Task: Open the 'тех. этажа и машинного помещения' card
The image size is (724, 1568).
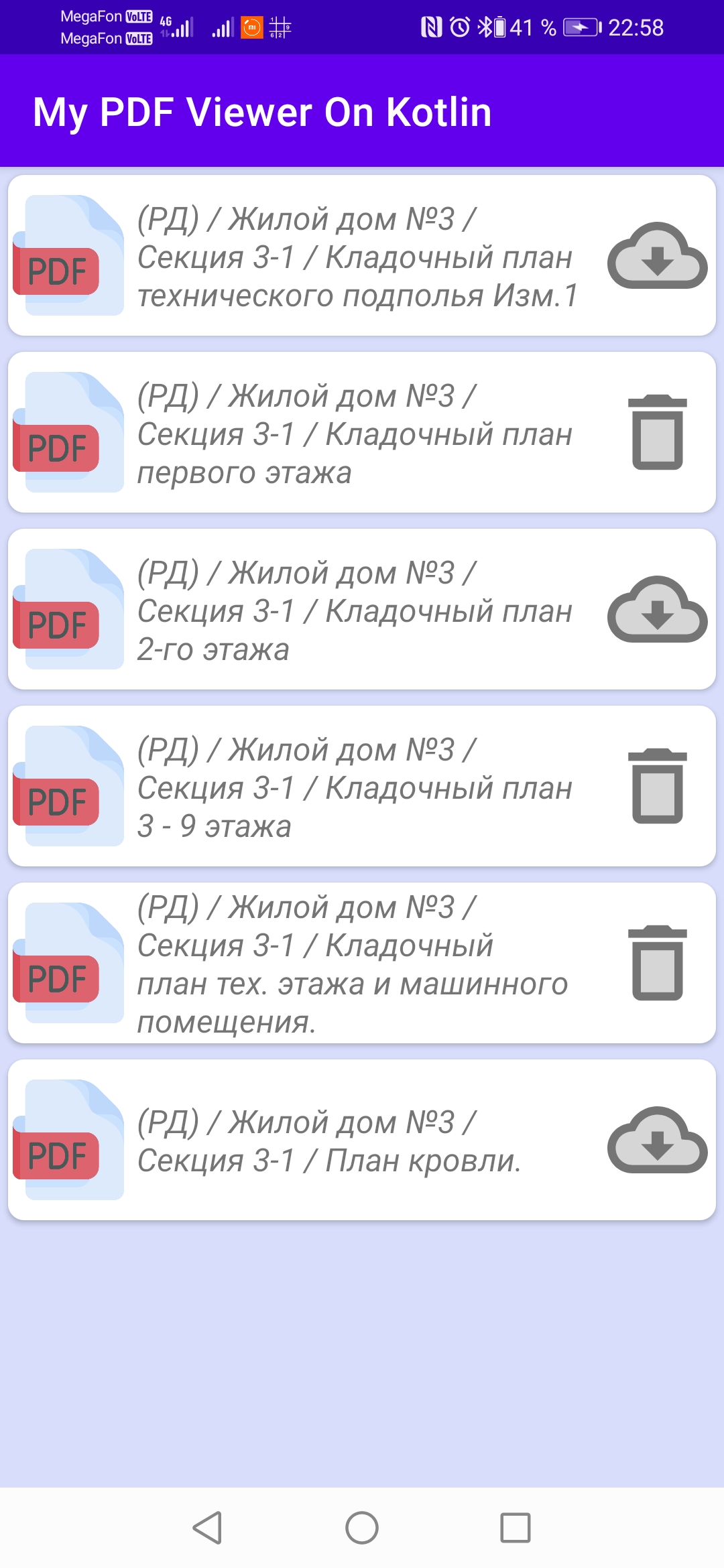Action: tap(362, 963)
